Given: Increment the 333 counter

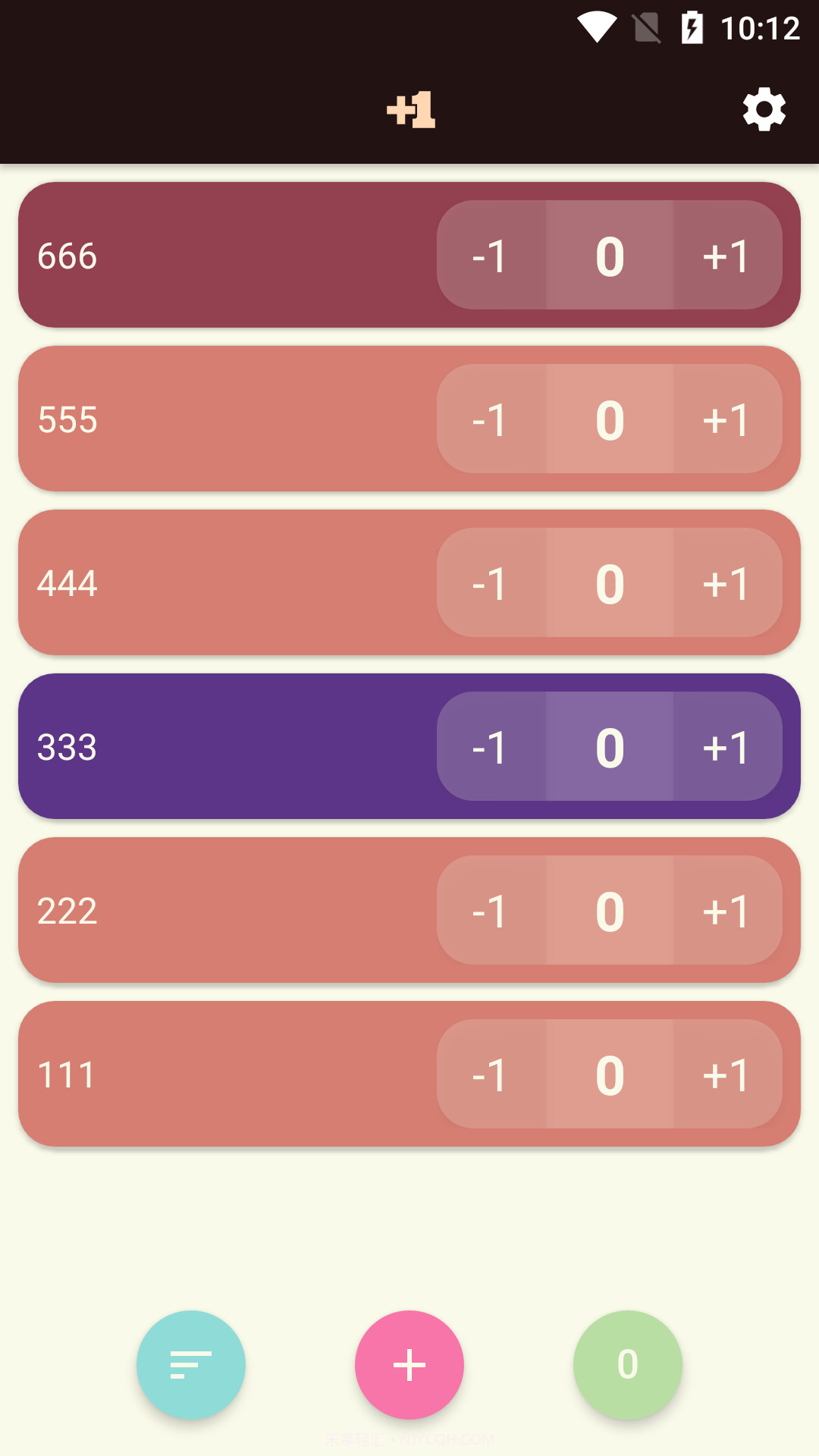Looking at the screenshot, I should point(726,747).
